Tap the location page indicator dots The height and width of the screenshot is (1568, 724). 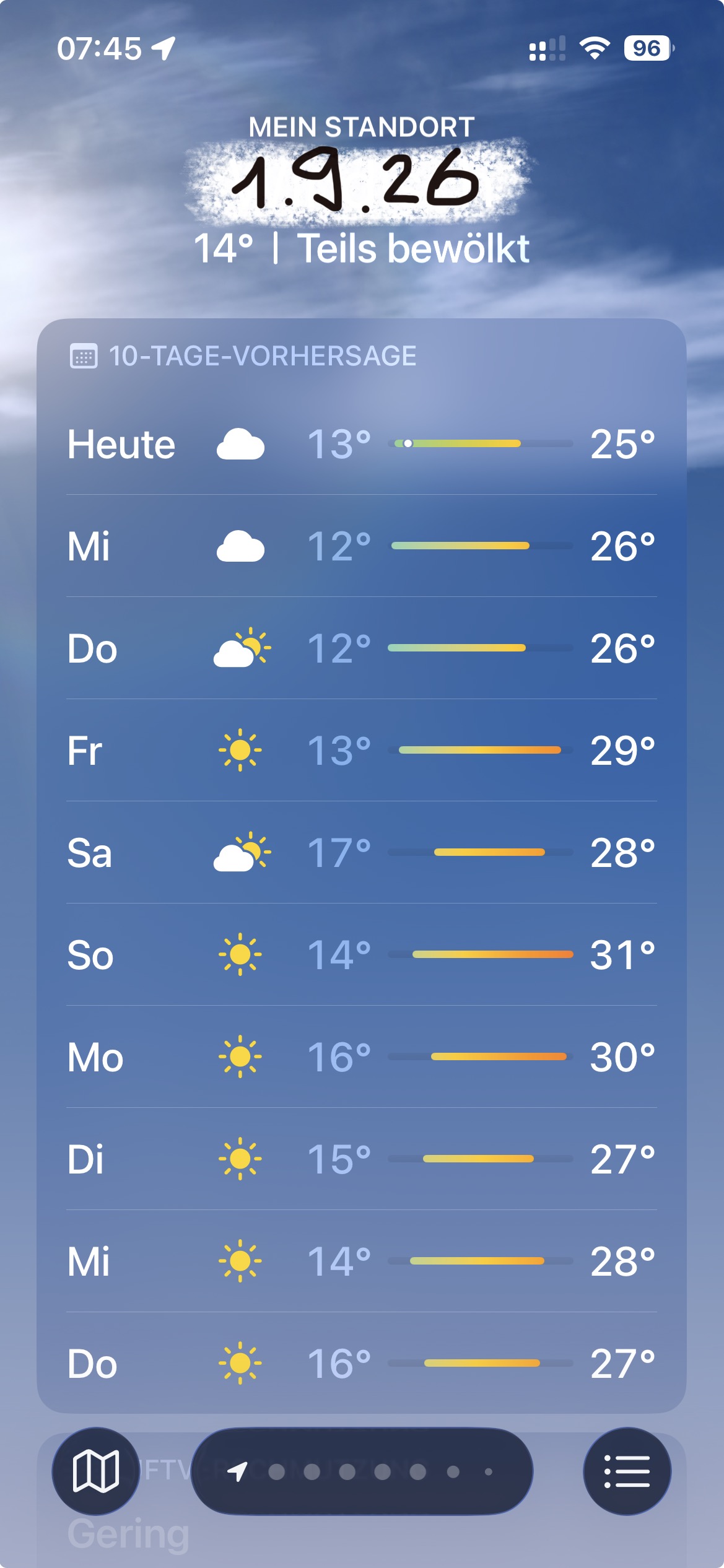(x=362, y=1471)
